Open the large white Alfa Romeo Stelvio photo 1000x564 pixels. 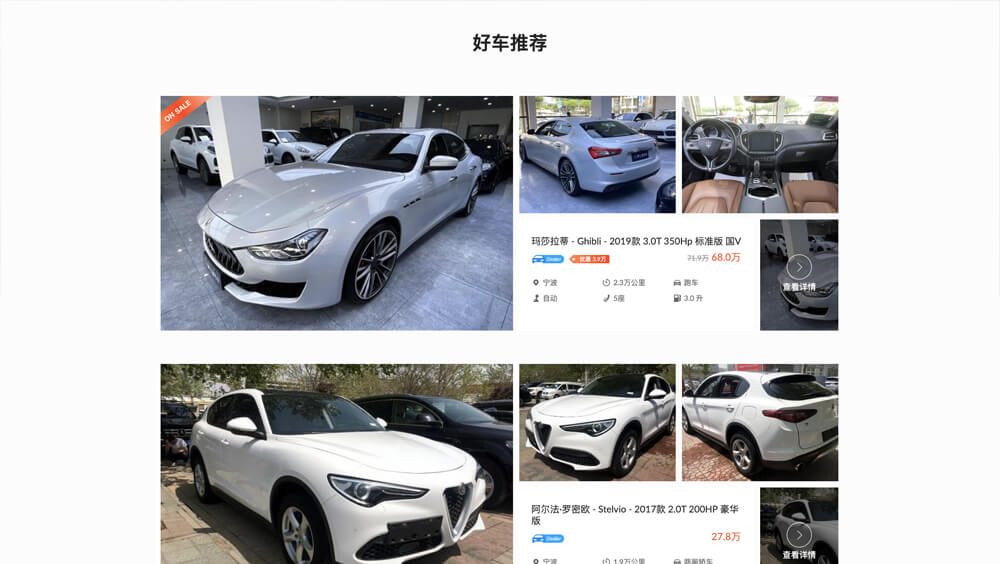(x=336, y=464)
